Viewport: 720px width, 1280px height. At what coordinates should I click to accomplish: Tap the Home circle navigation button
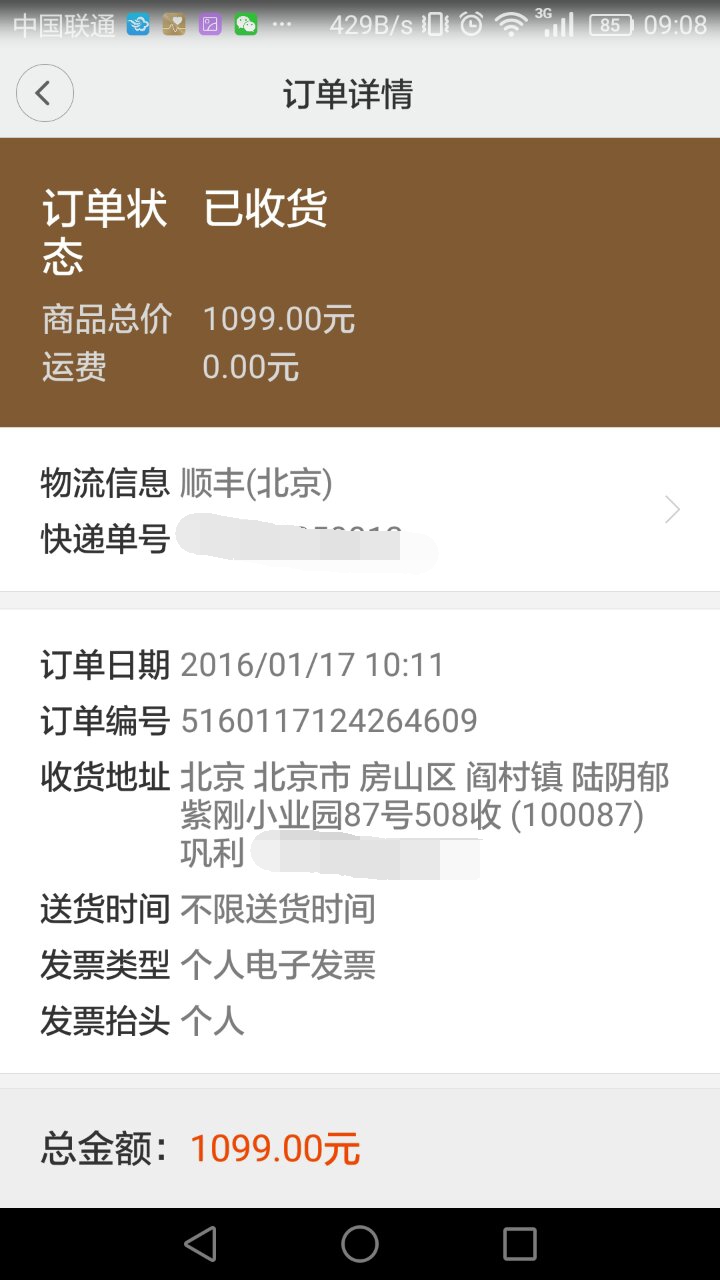tap(360, 1242)
